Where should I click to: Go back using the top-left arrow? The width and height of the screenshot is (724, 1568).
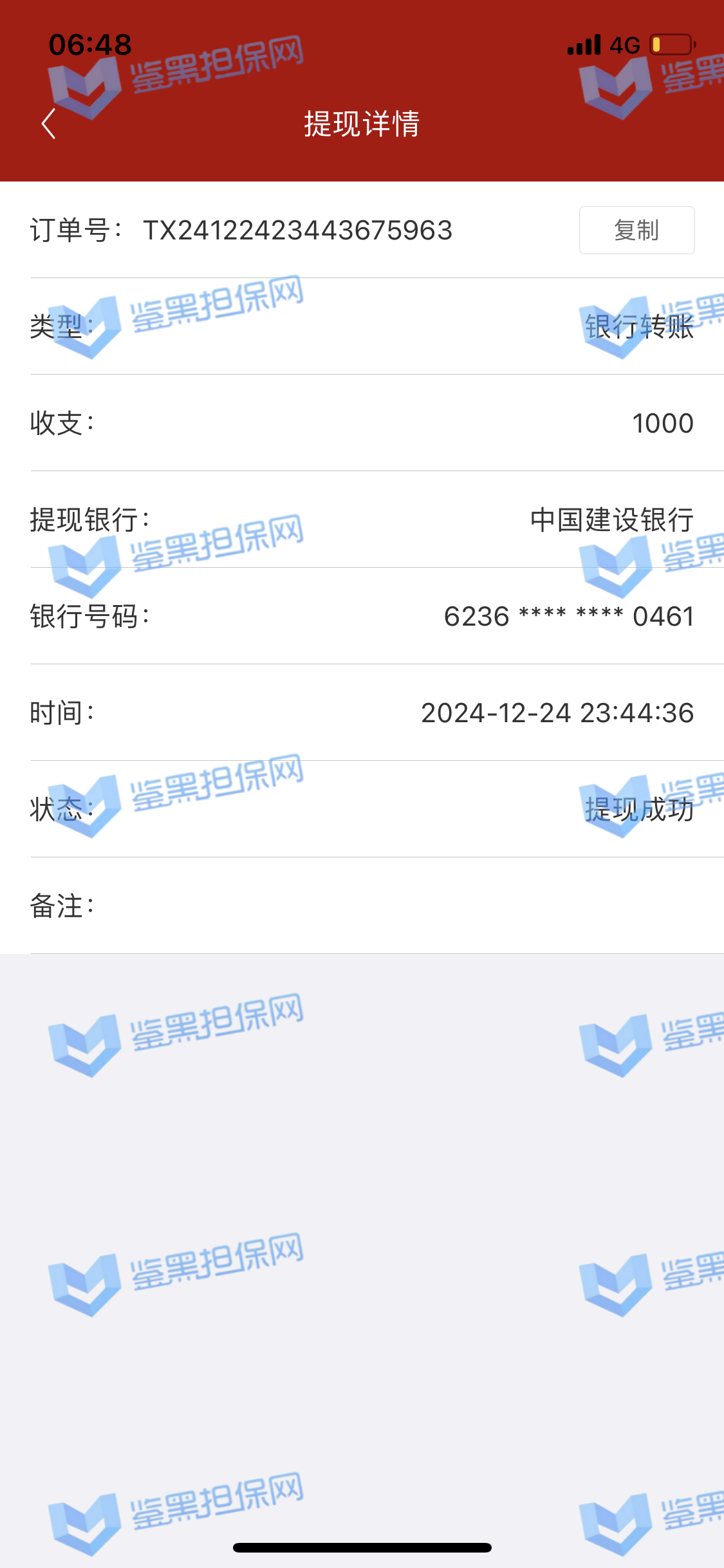(x=49, y=124)
